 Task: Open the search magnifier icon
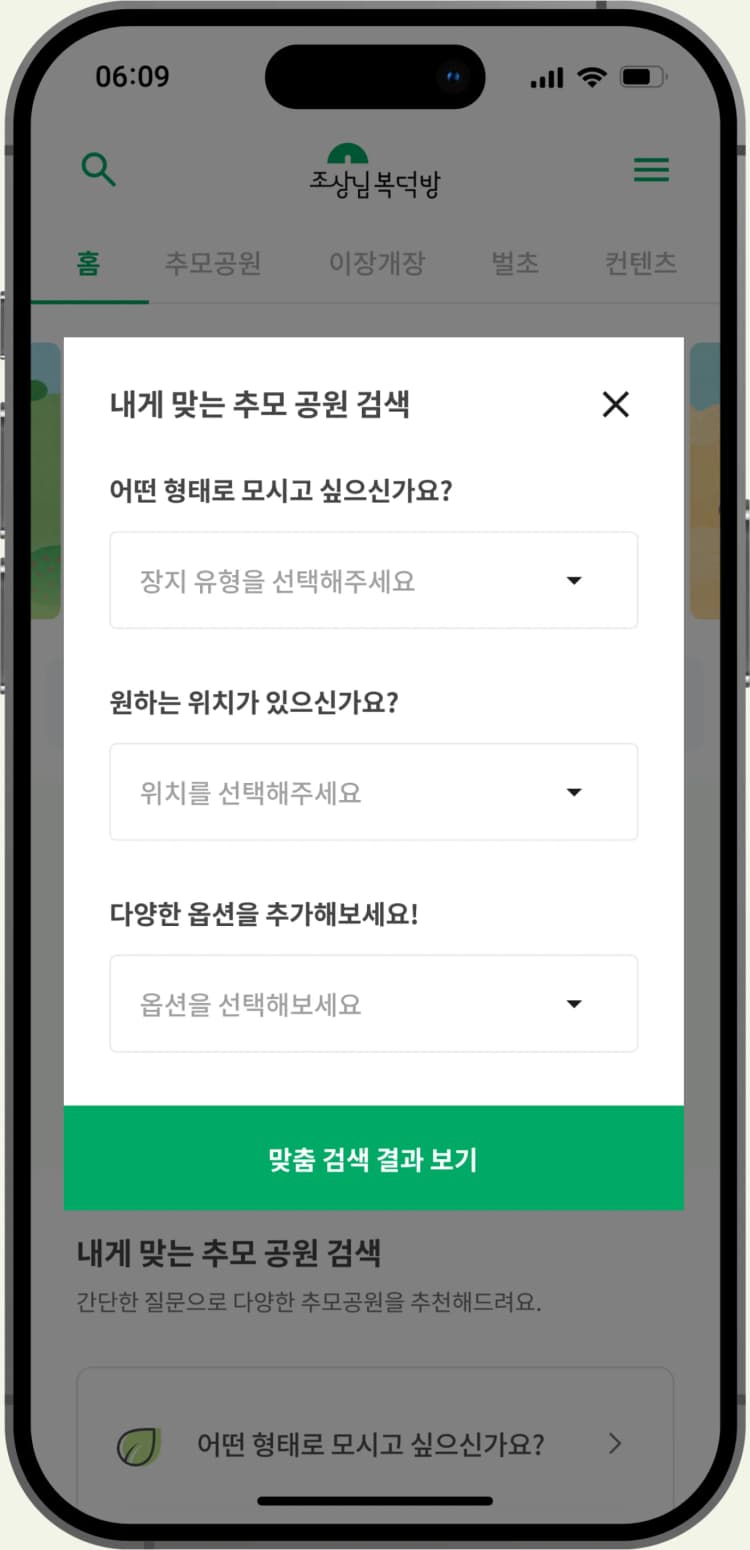[x=98, y=170]
